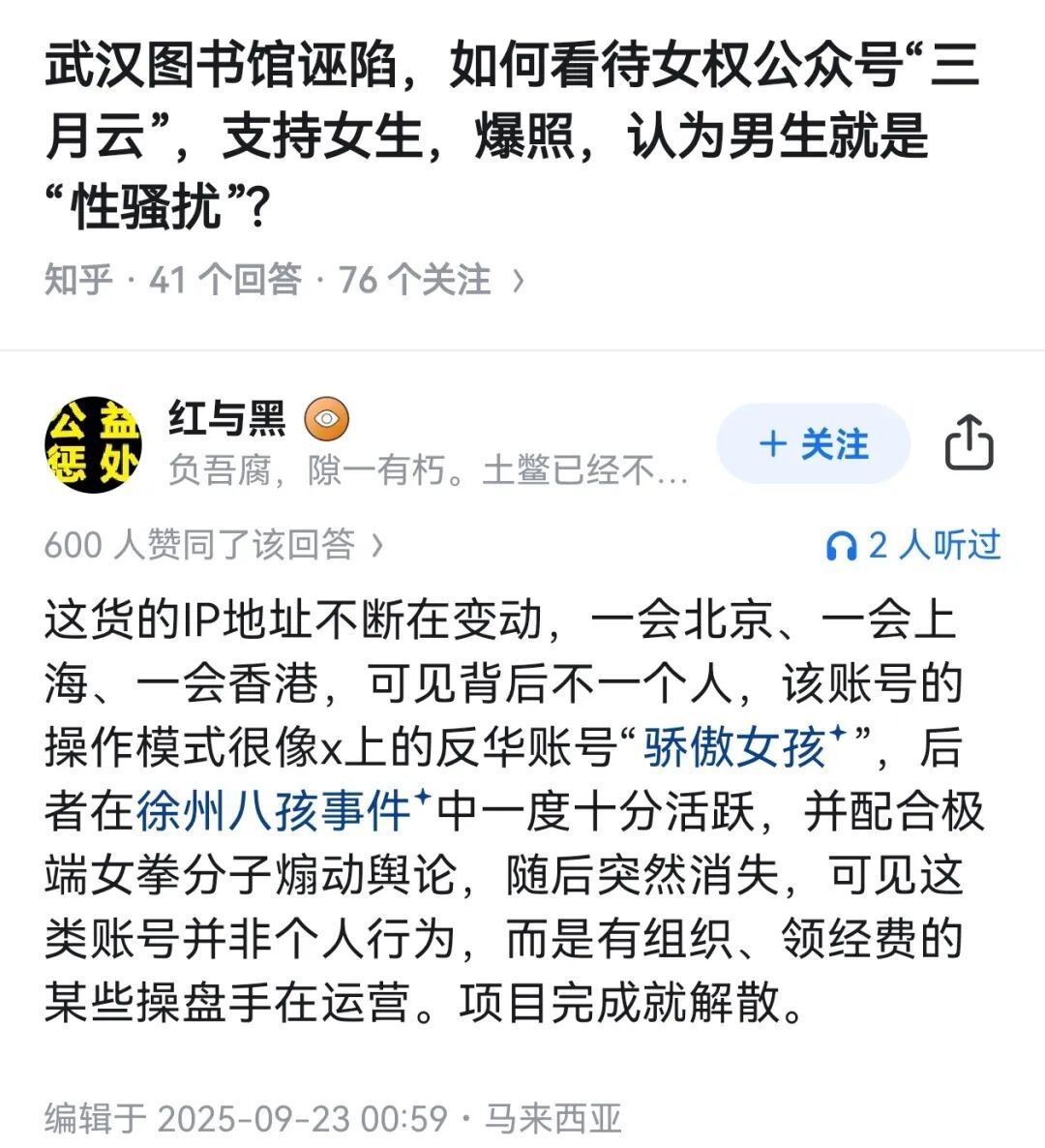View the 600 people who upvoted
This screenshot has width=1045, height=1148.
tap(214, 545)
